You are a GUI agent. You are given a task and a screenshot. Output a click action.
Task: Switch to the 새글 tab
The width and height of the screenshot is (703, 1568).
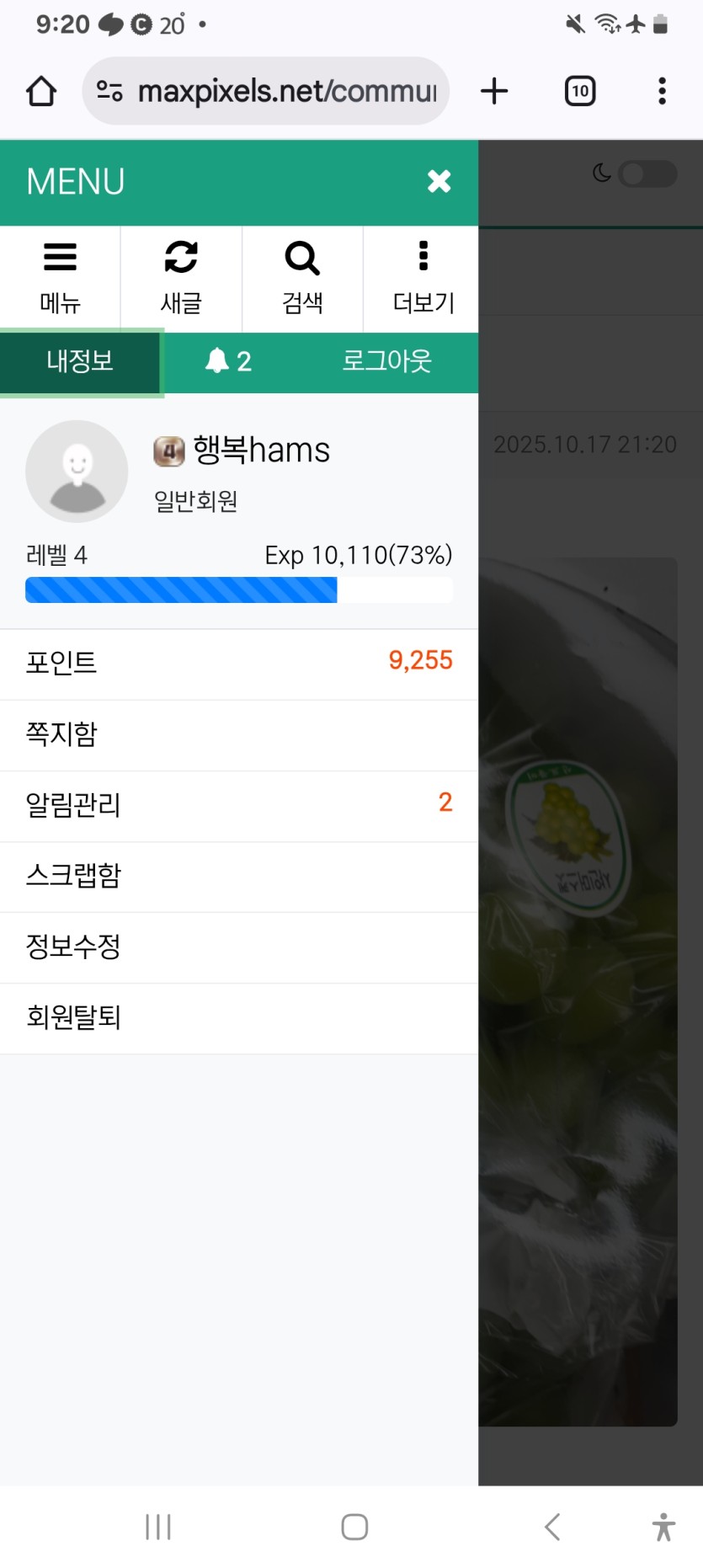pyautogui.click(x=181, y=278)
